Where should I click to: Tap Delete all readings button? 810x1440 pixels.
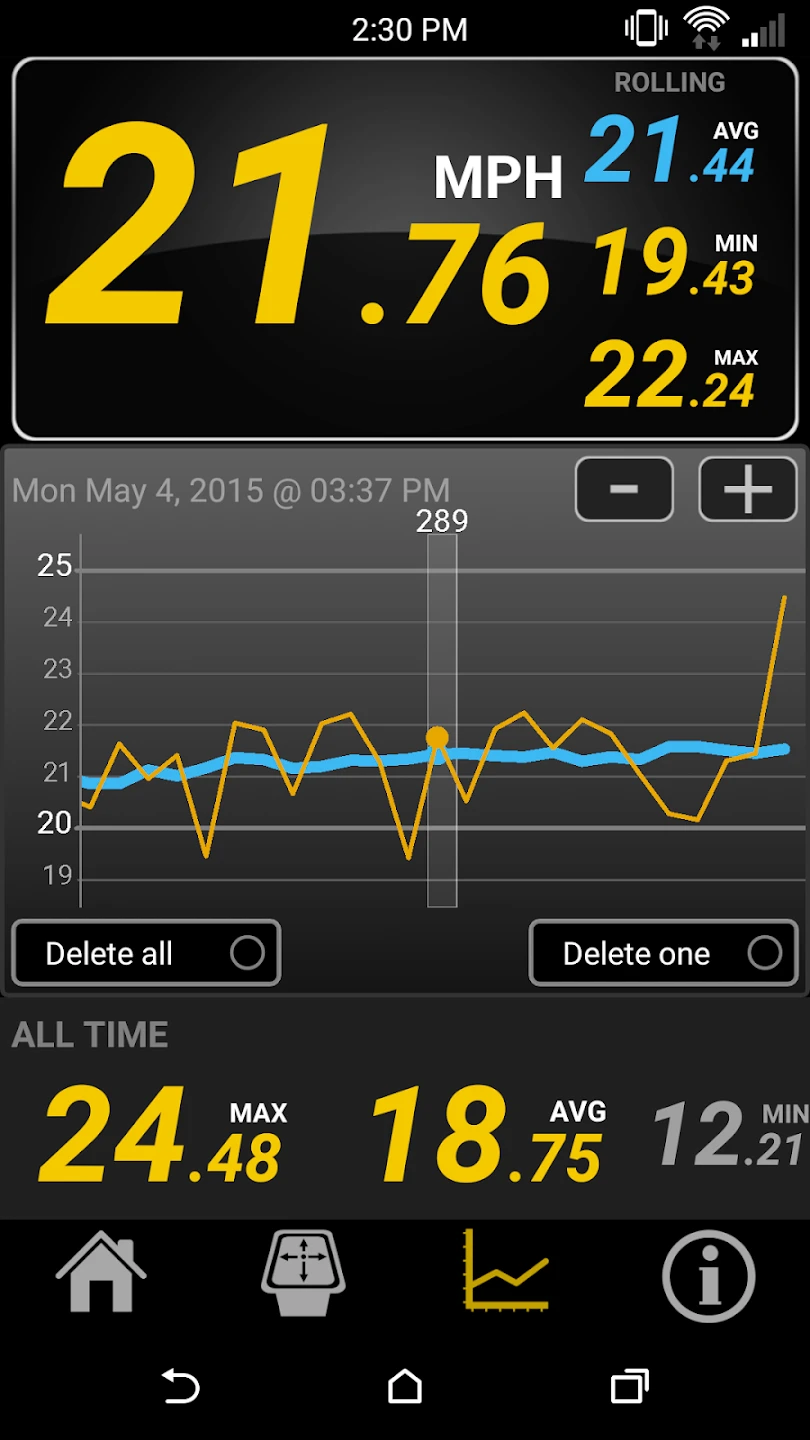[146, 953]
